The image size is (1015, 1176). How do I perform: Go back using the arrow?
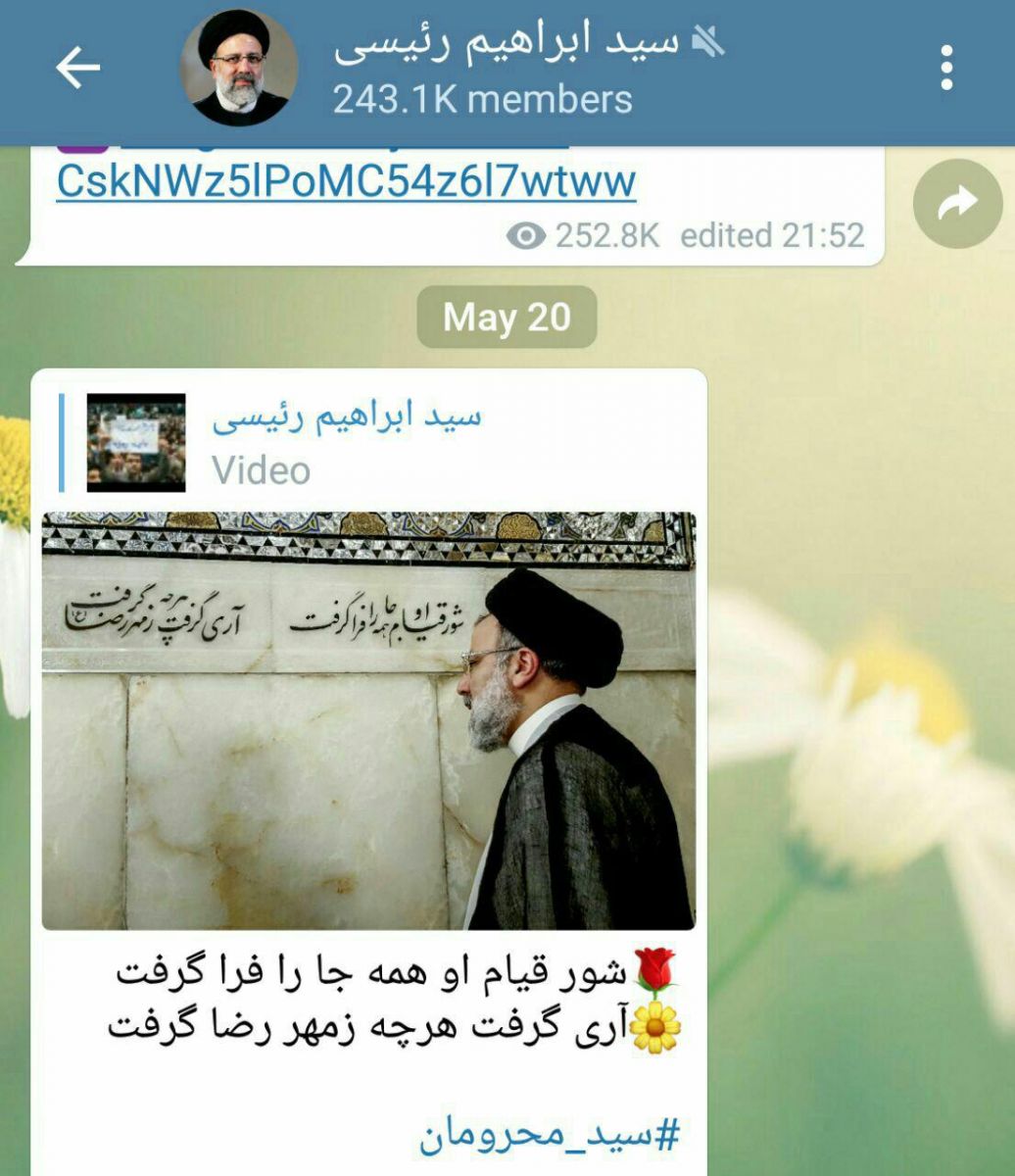pos(77,69)
